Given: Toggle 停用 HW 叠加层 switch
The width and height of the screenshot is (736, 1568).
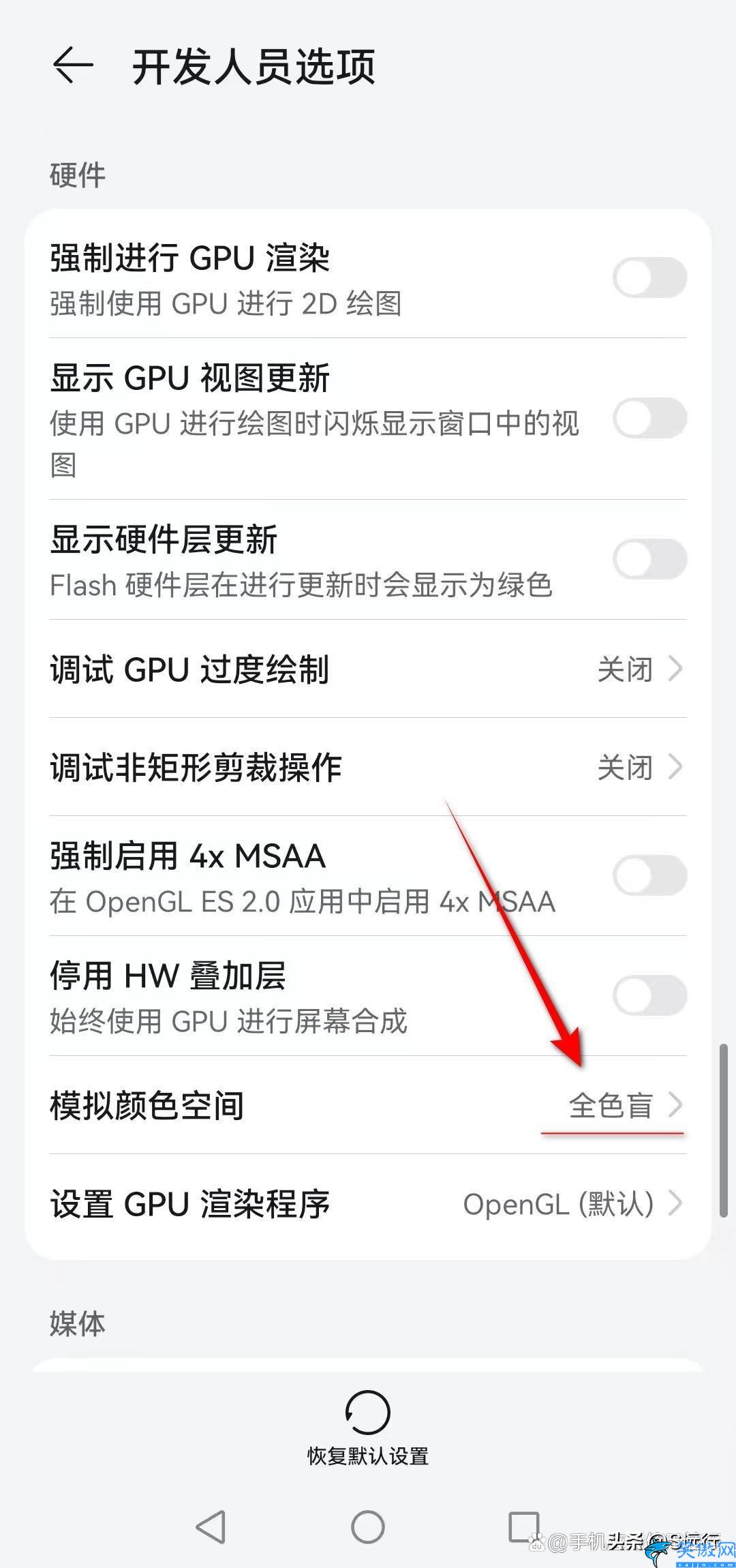Looking at the screenshot, I should point(649,995).
